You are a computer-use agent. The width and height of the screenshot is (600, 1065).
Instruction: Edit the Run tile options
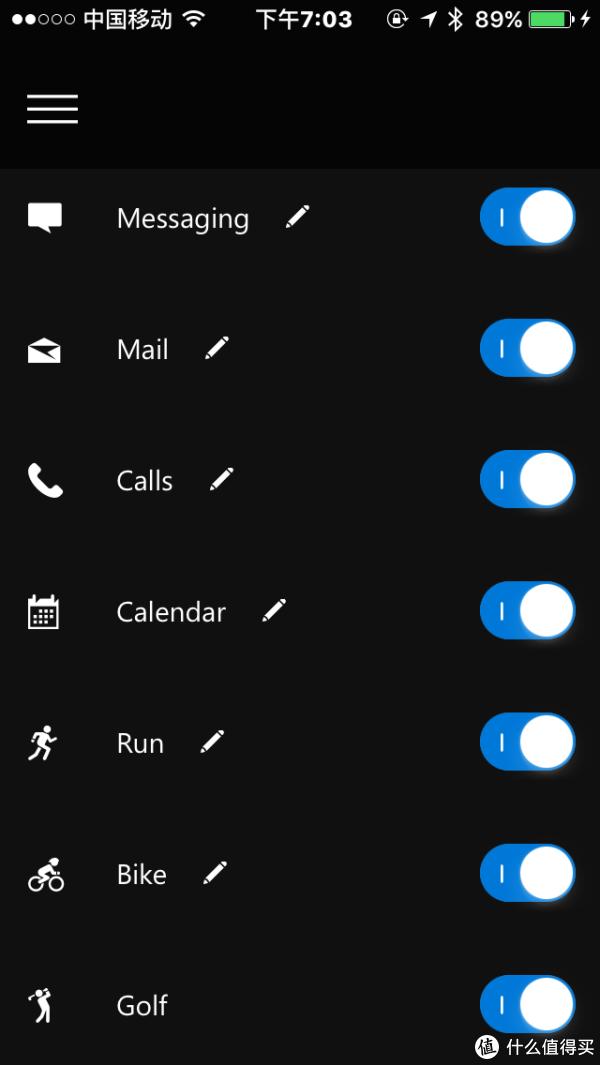pyautogui.click(x=212, y=741)
